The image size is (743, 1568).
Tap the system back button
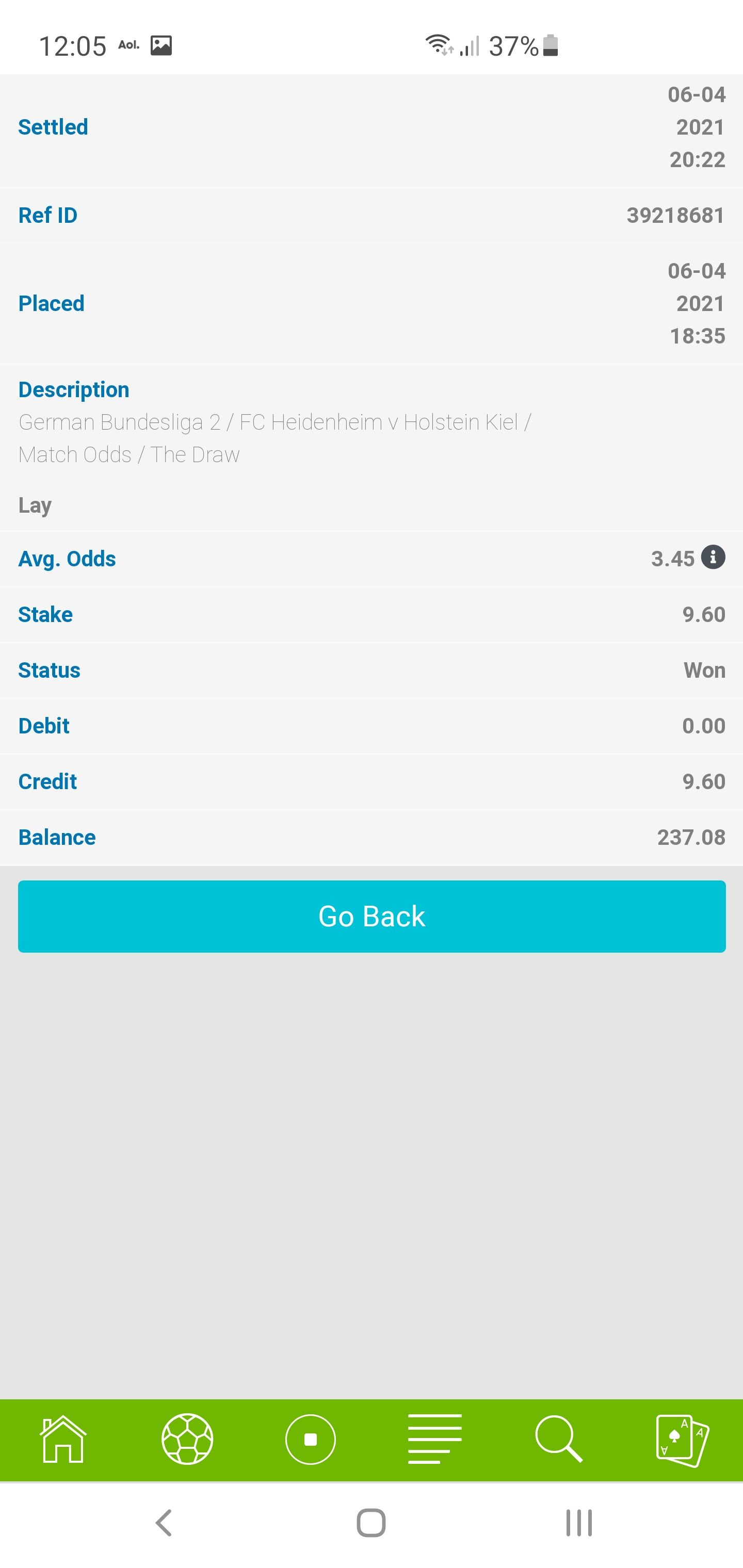coord(164,1523)
